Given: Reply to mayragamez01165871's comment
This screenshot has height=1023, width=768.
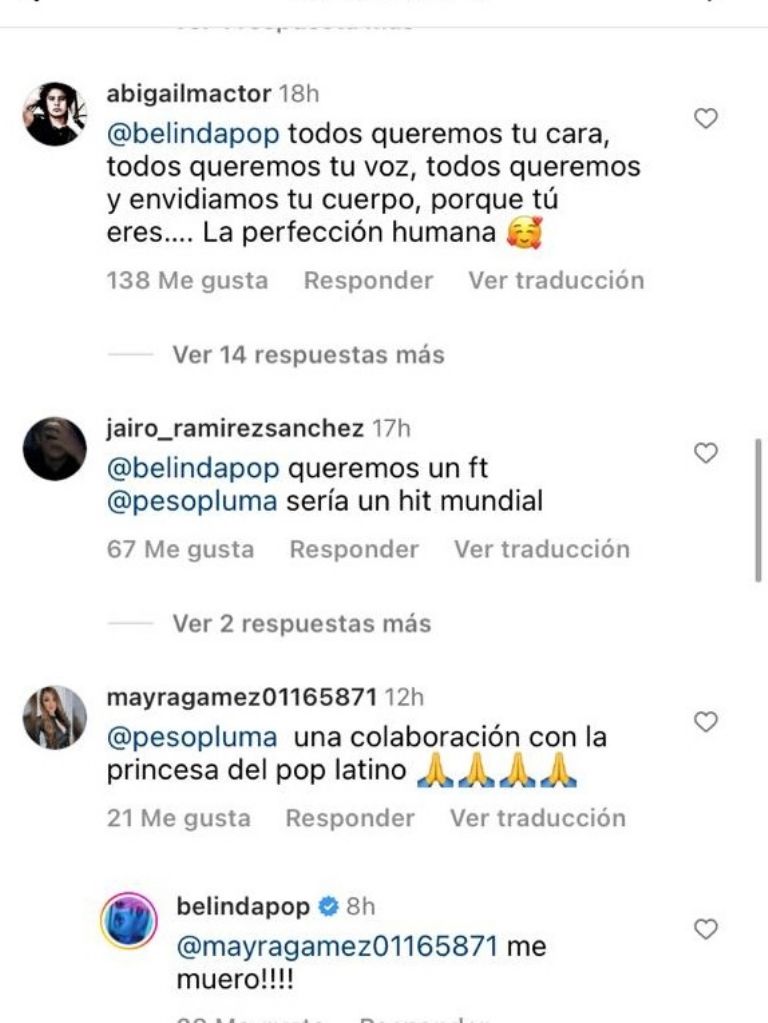Looking at the screenshot, I should coord(350,818).
